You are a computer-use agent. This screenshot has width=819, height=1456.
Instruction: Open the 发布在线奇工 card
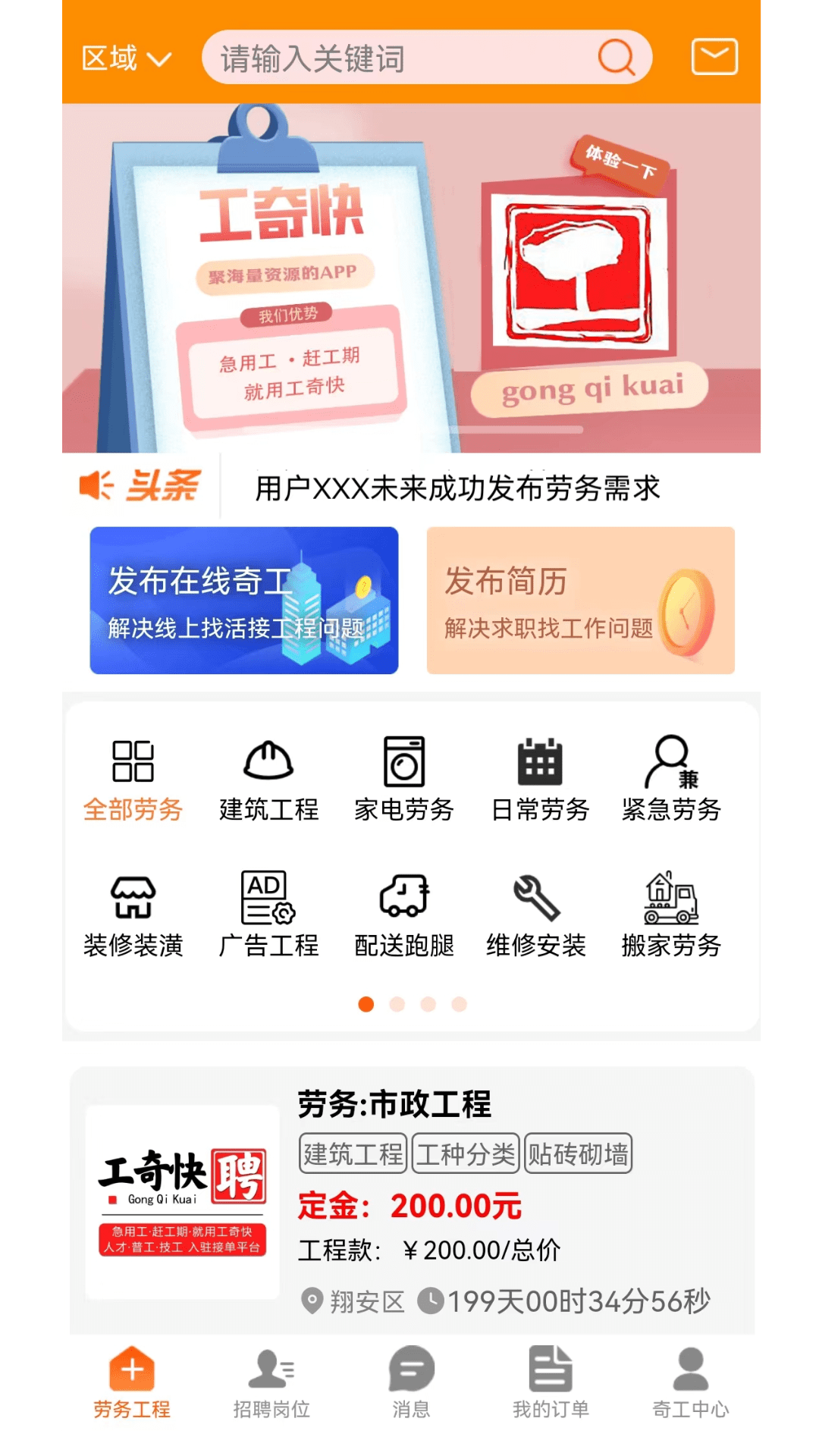244,601
